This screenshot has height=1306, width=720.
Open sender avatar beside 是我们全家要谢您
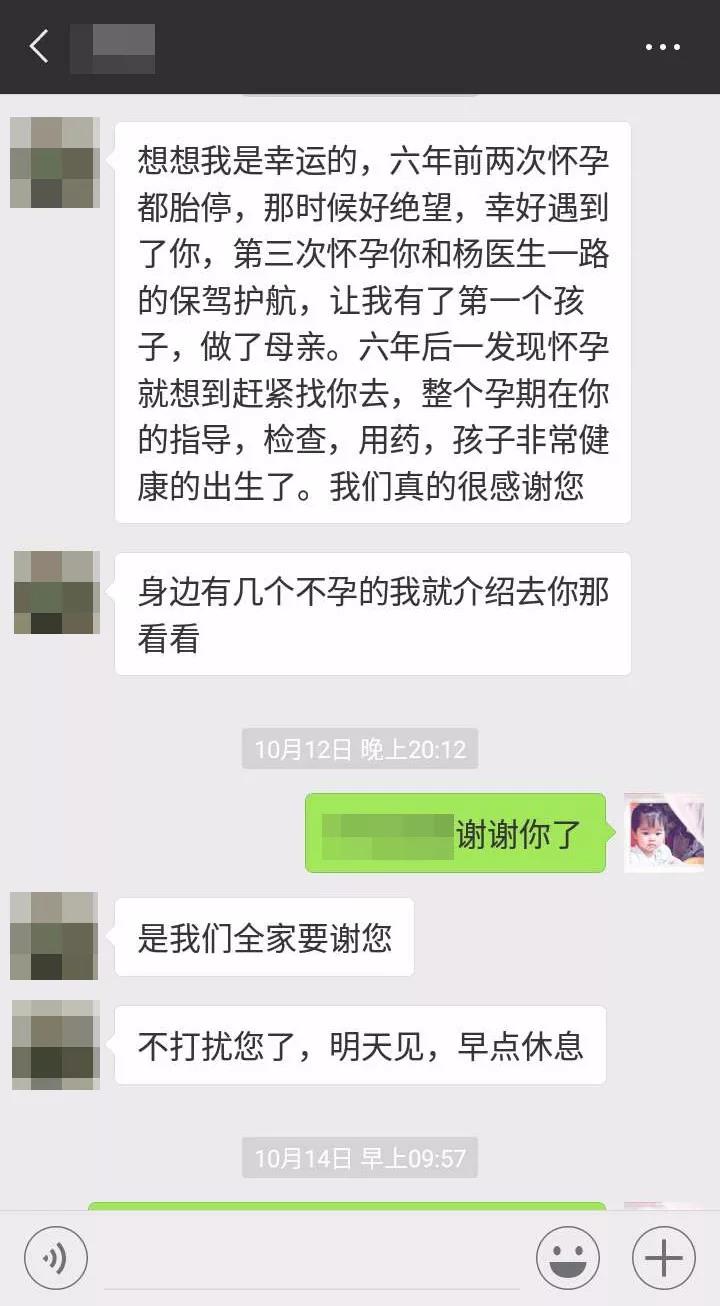(54, 936)
